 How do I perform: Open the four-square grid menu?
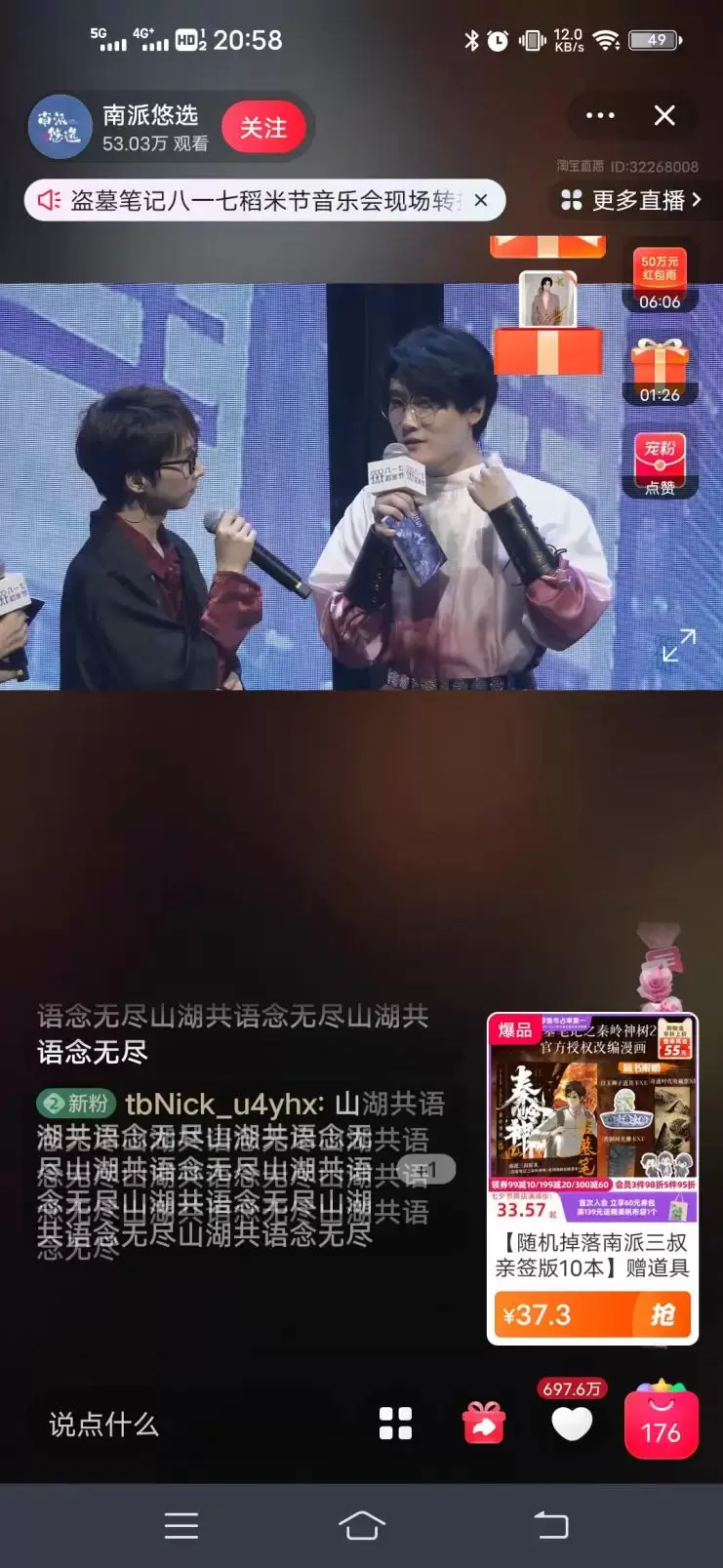[395, 1424]
